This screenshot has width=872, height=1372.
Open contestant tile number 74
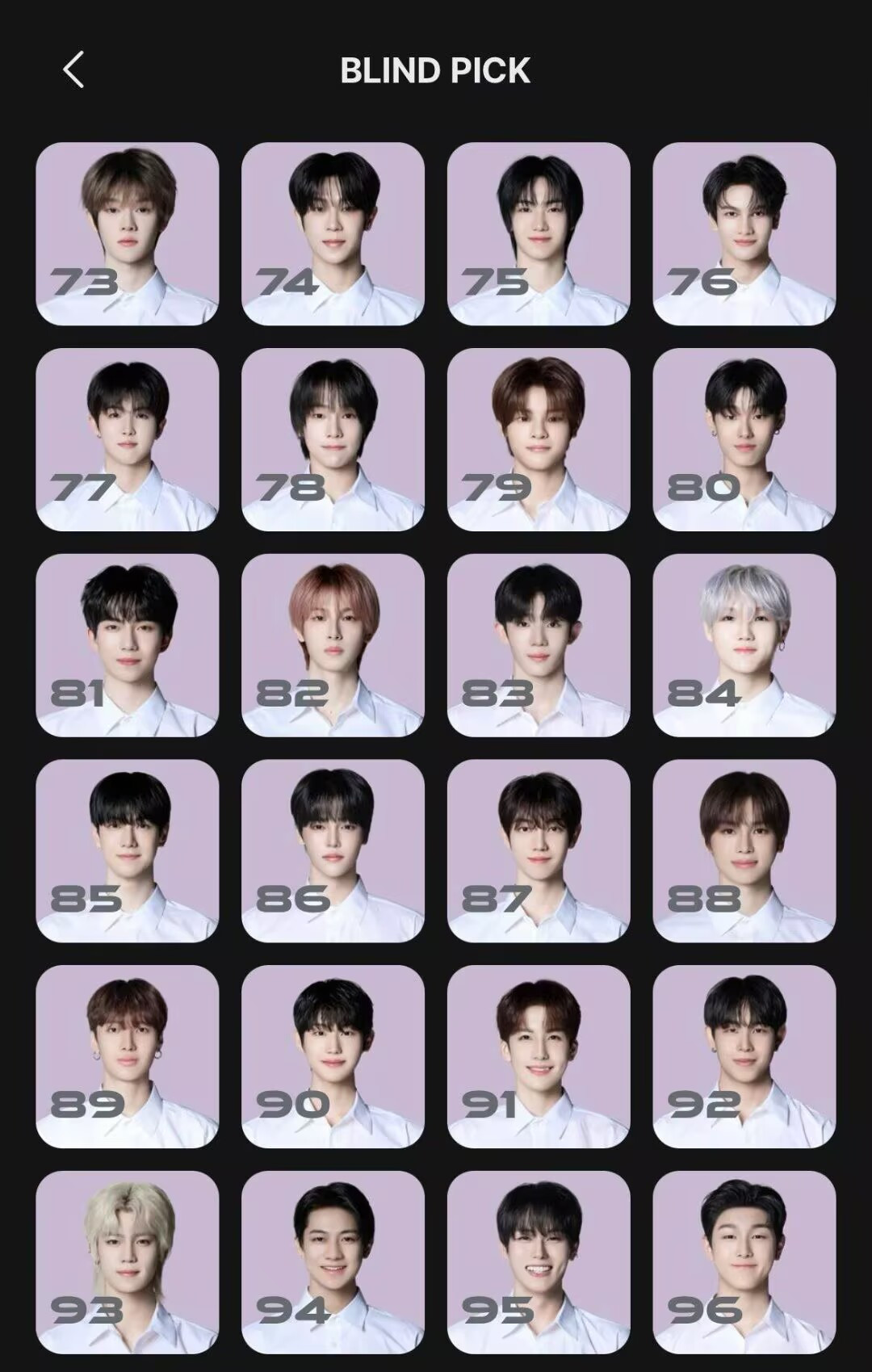333,234
